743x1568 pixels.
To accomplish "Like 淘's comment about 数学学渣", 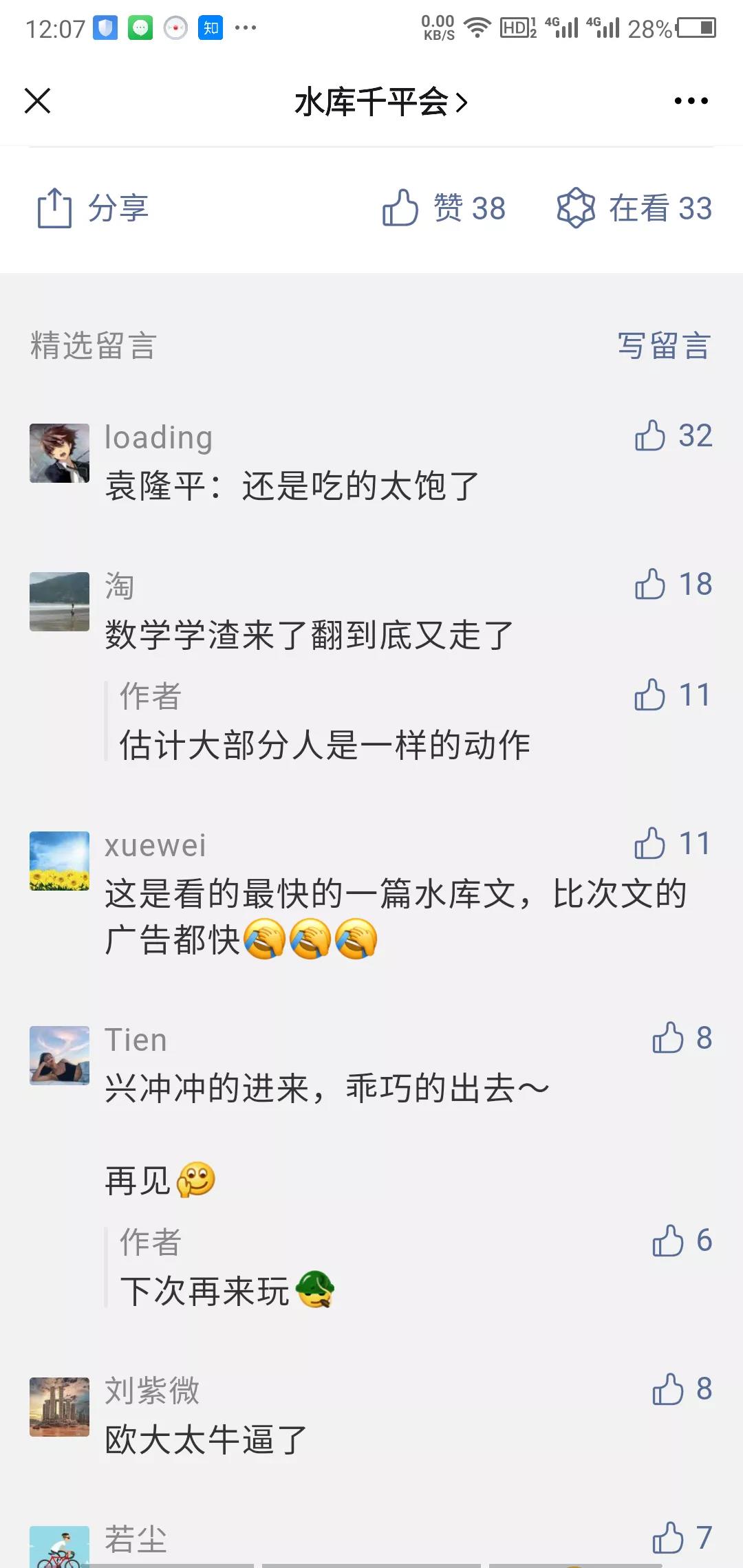I will (x=650, y=585).
